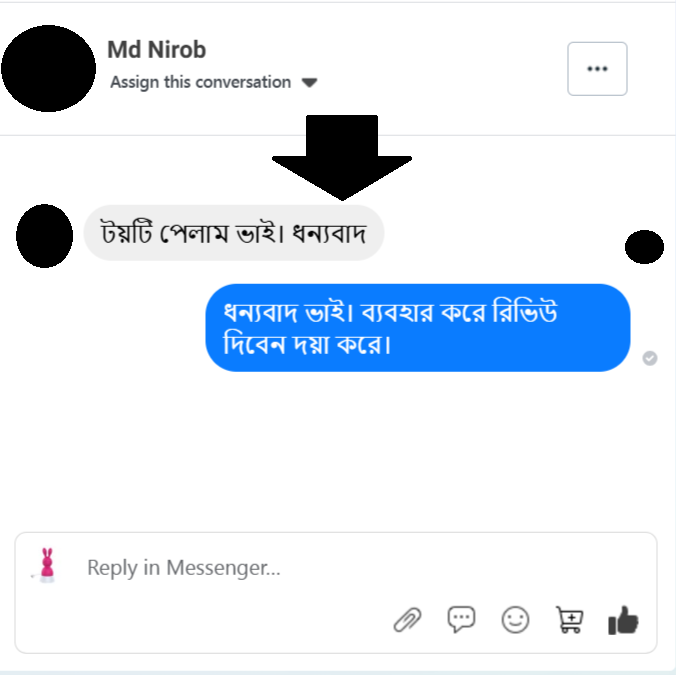Open the emoji picker

click(x=515, y=620)
